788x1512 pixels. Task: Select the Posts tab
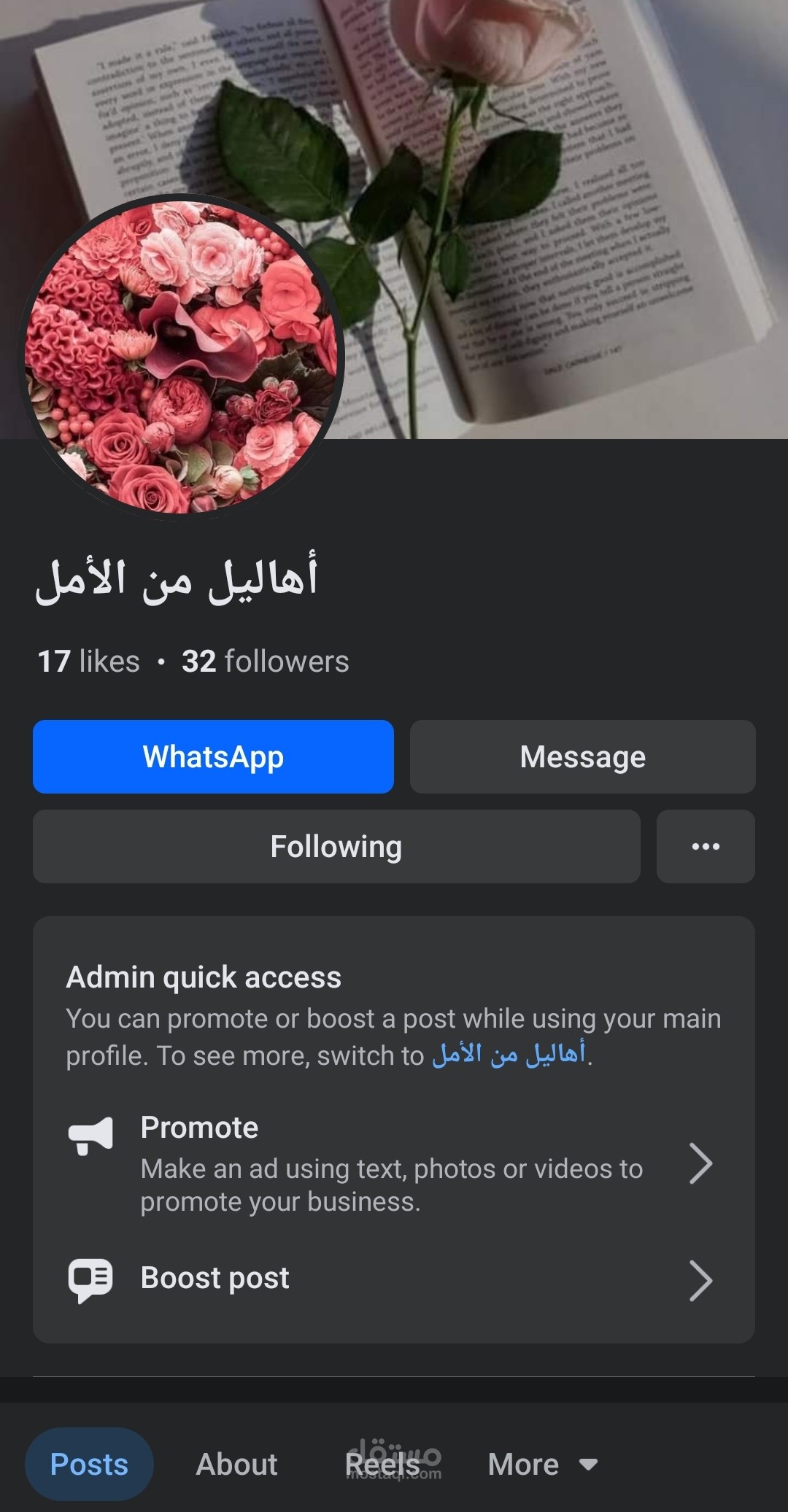[x=89, y=1464]
